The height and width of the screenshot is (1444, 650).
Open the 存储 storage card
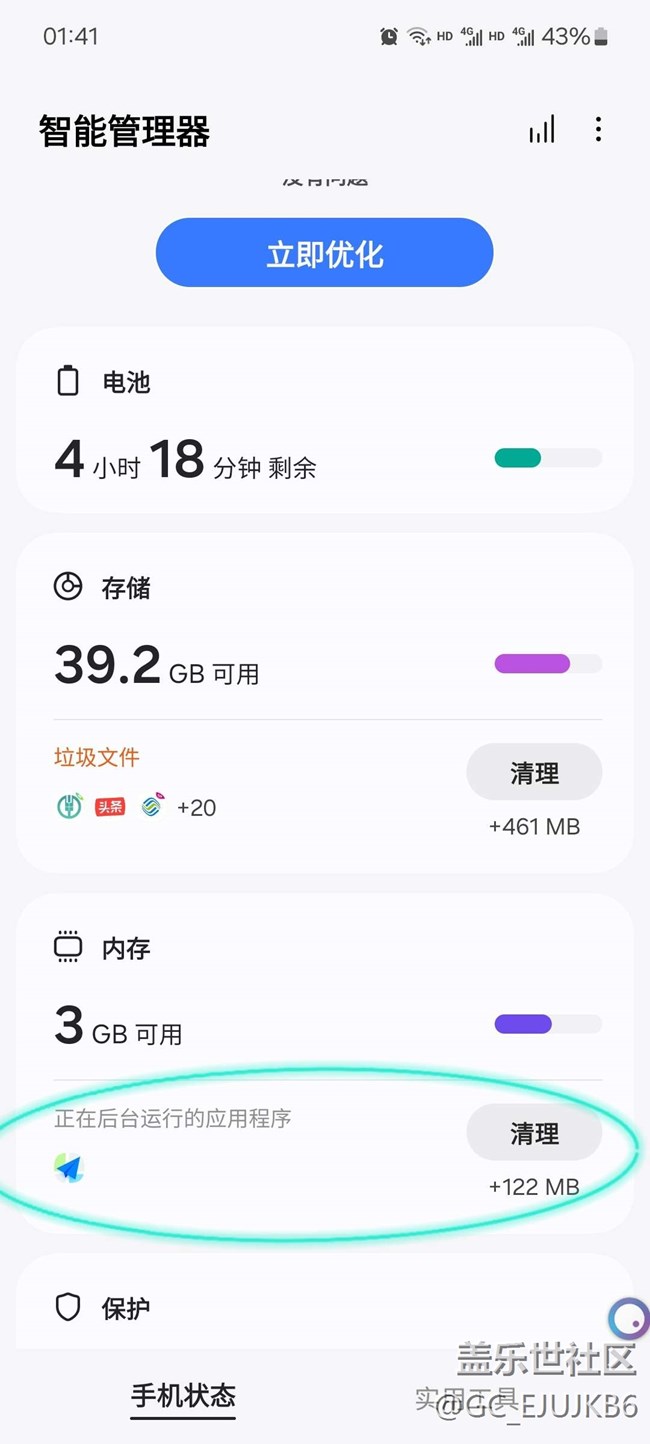click(x=324, y=628)
